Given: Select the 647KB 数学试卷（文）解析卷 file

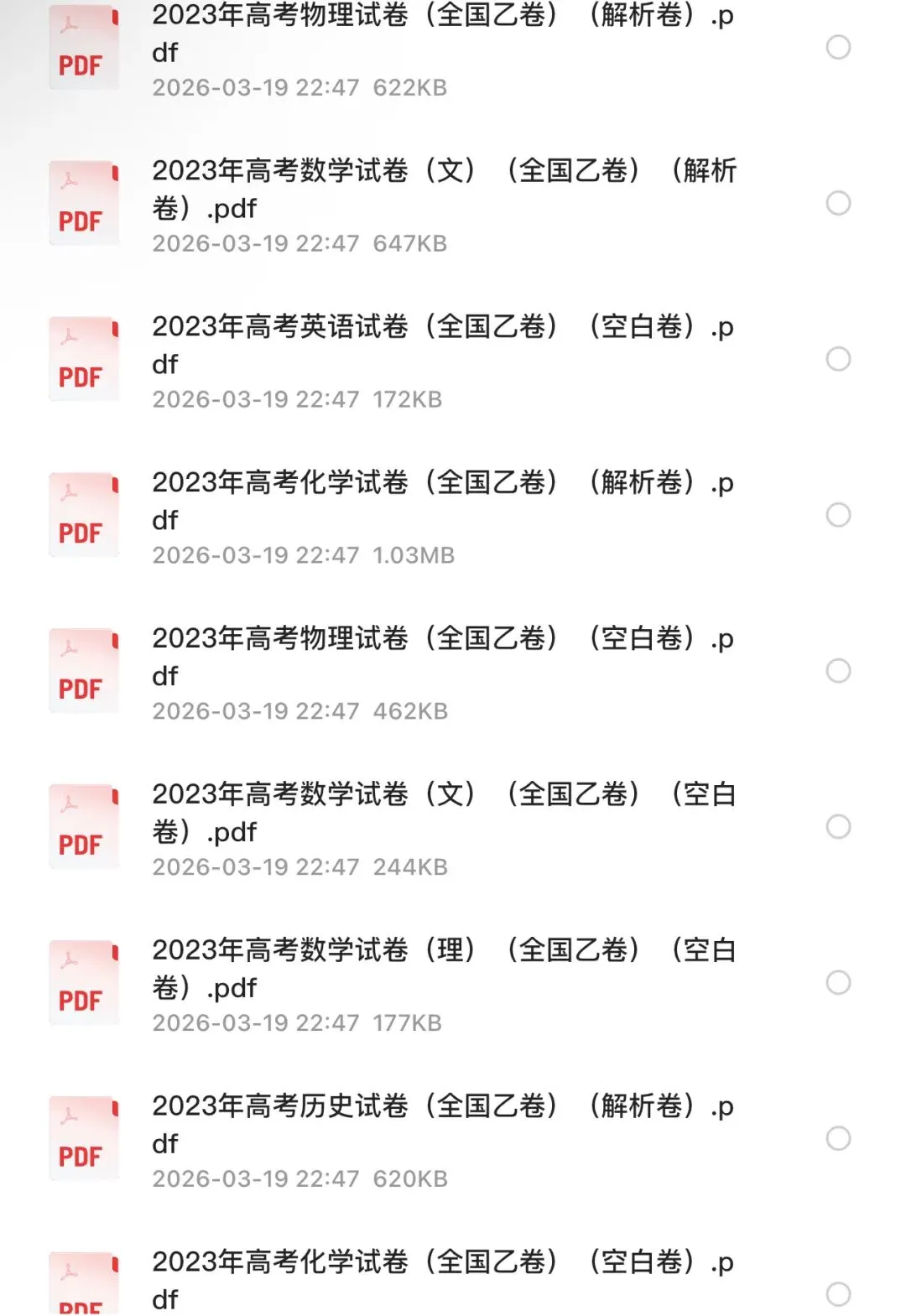Looking at the screenshot, I should click(x=838, y=203).
